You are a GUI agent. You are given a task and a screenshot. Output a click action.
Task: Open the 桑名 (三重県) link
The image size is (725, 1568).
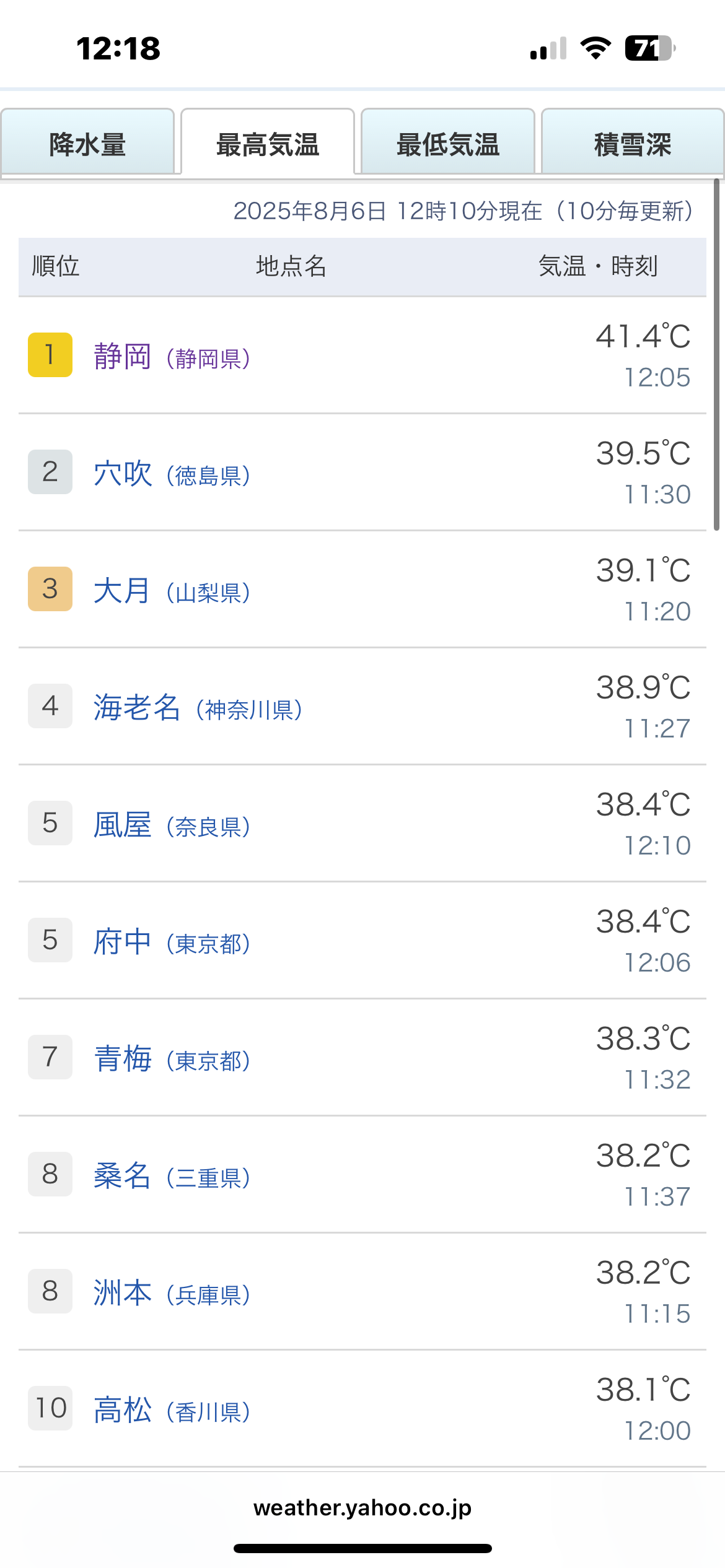[172, 1177]
